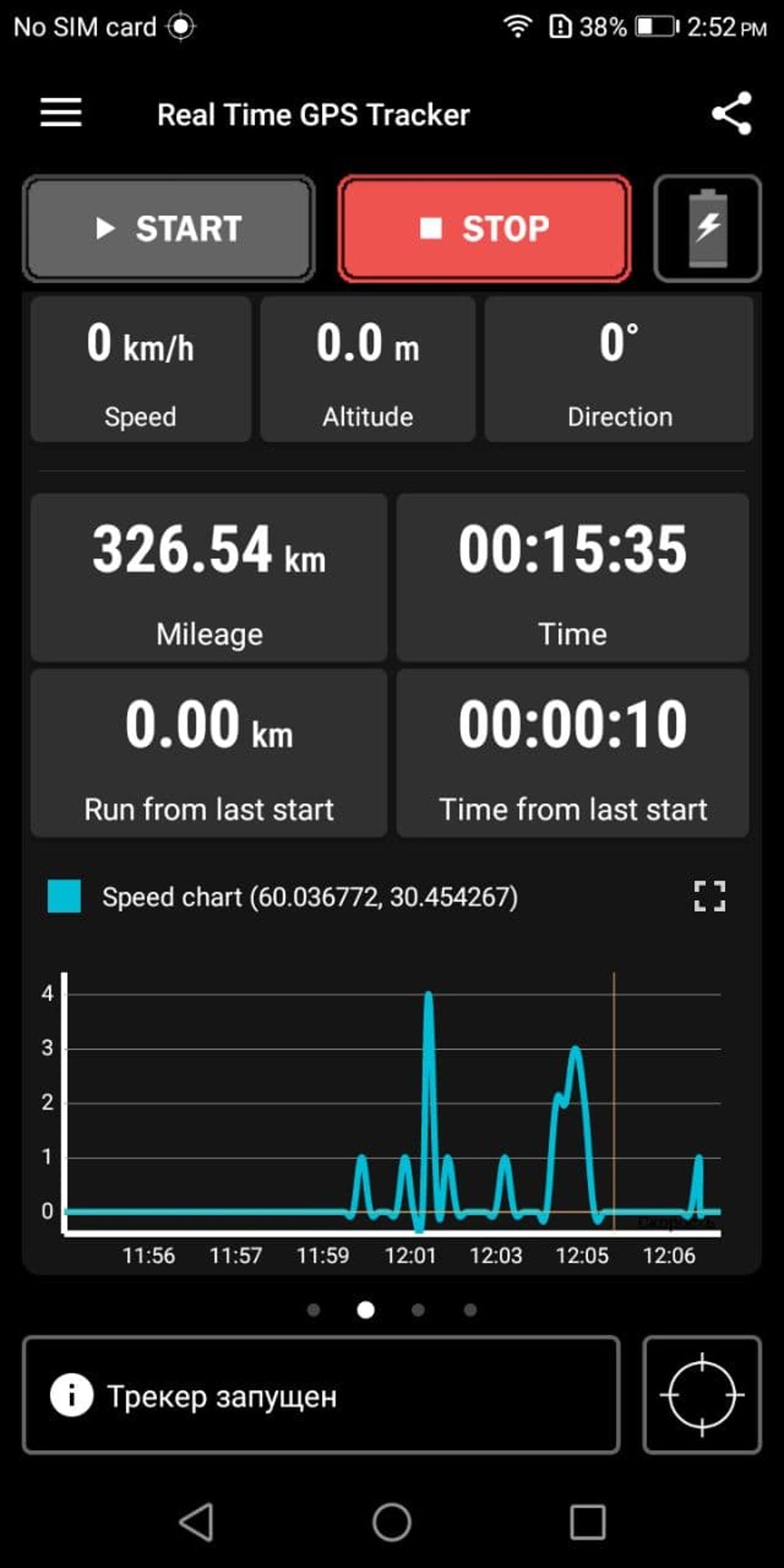The height and width of the screenshot is (1568, 784).
Task: Tap the crosshair locate button
Action: click(x=701, y=1394)
